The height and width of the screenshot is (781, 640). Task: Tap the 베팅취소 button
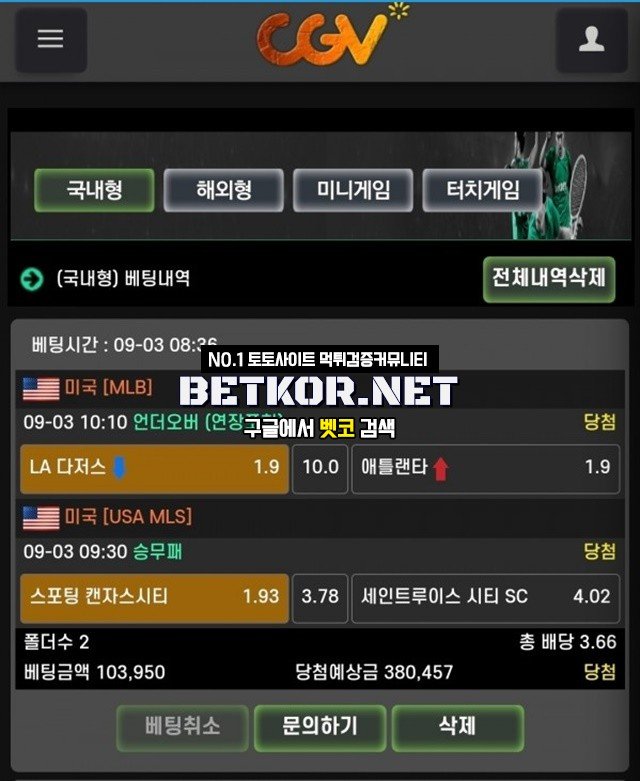coord(181,727)
